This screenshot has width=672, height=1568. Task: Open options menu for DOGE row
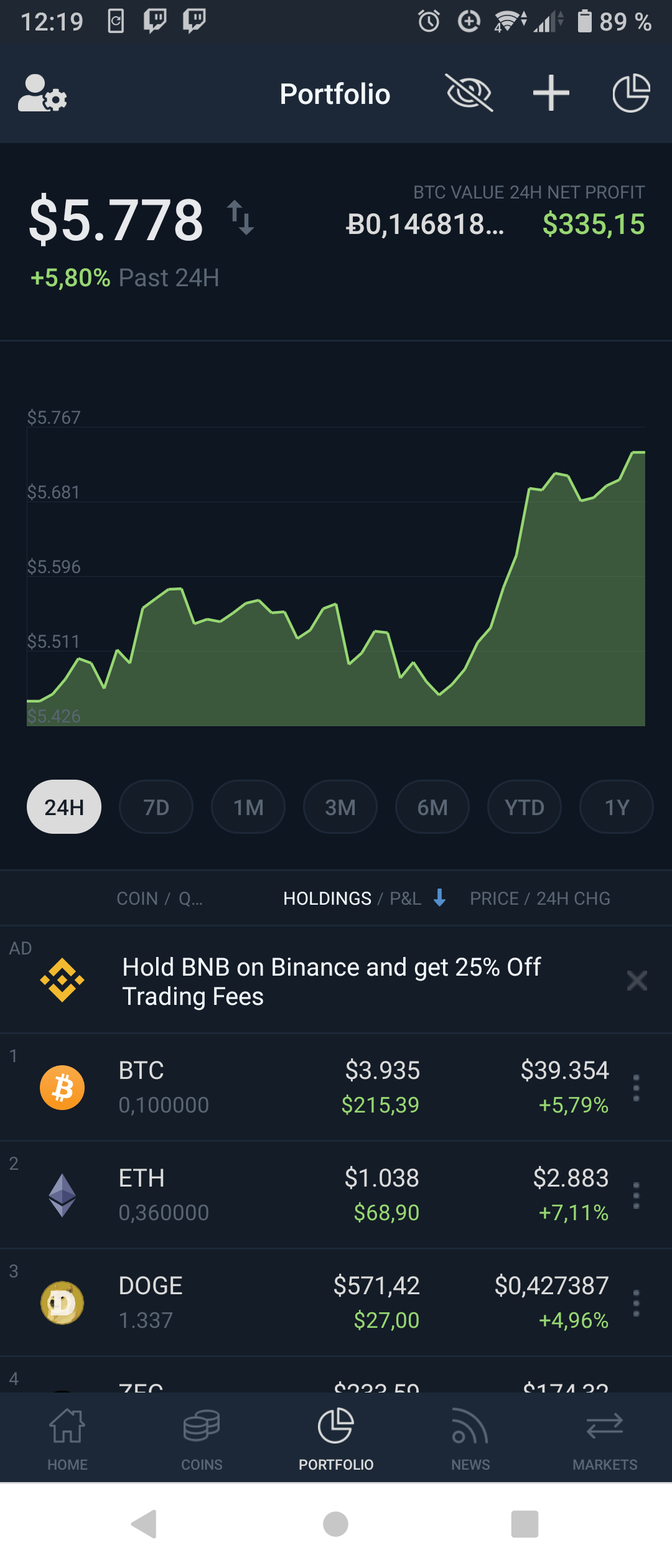635,1300
